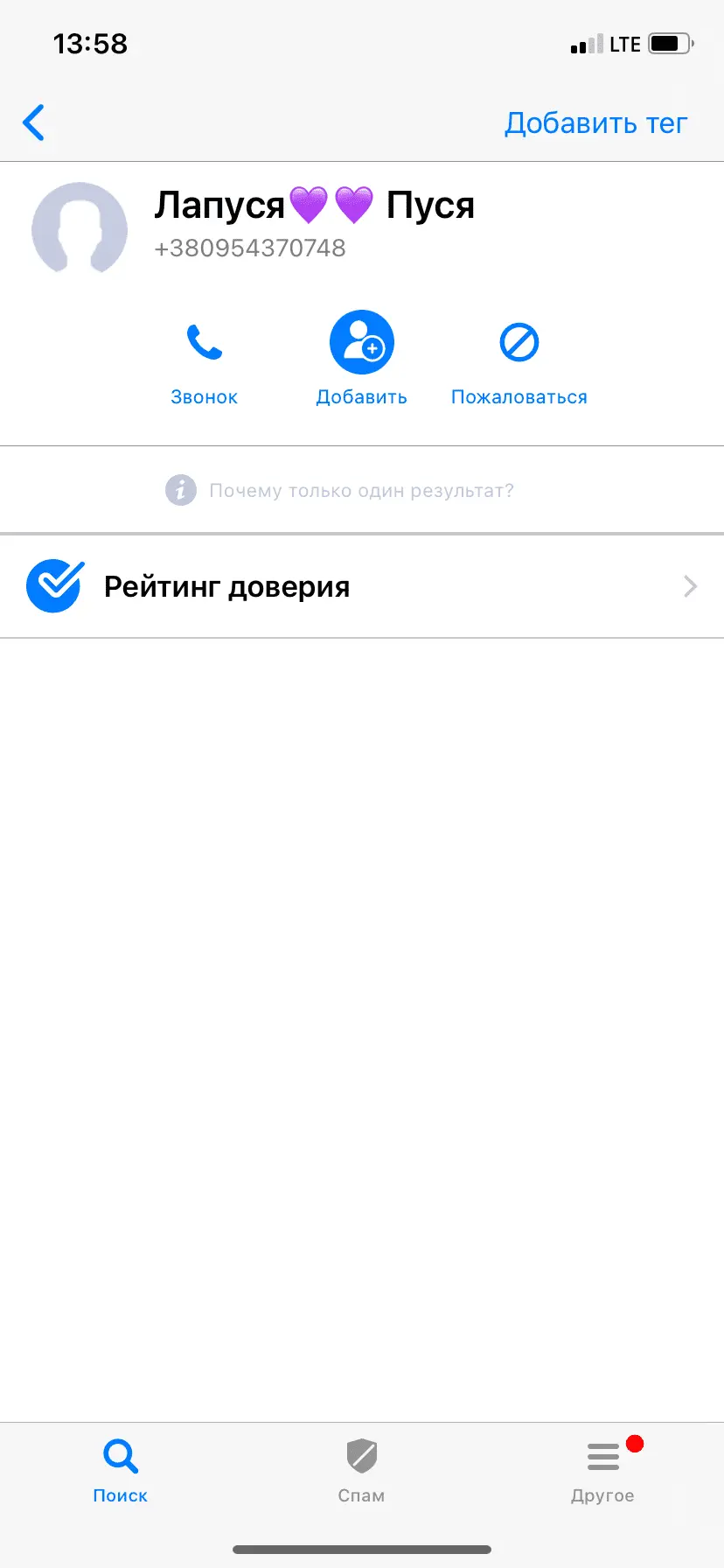
Task: Tap Добавить тег in the header
Action: tap(595, 123)
